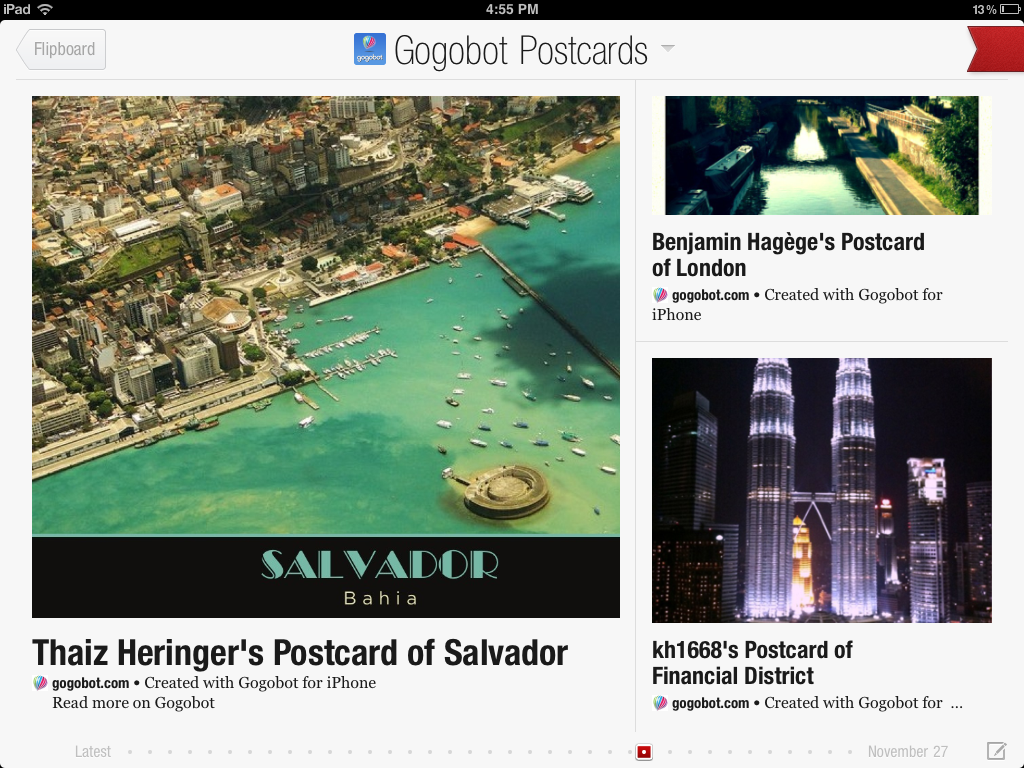Tap Read more on Gogobot link

pos(133,702)
